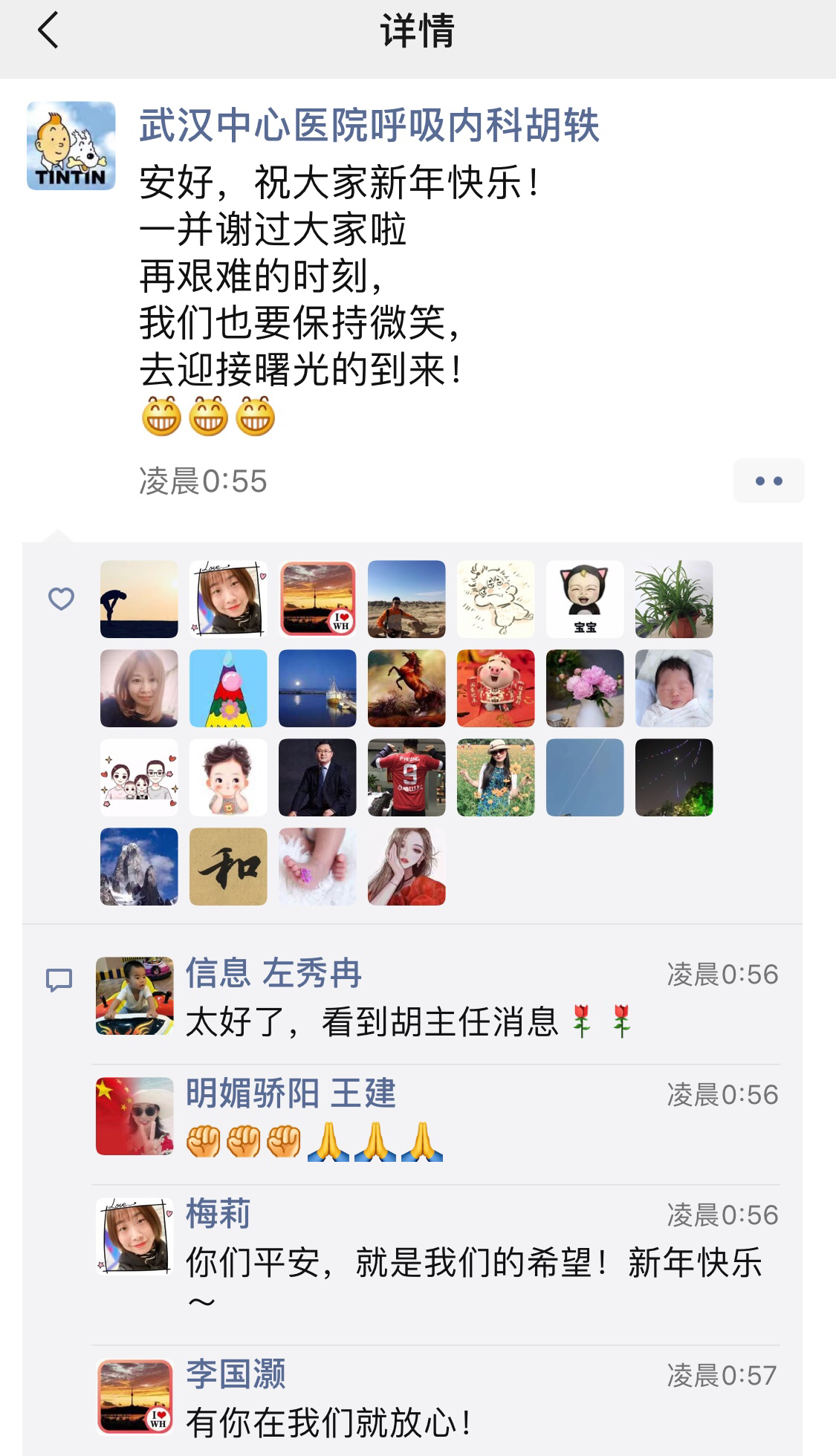
Task: View the liker with the horse avatar
Action: (x=406, y=688)
